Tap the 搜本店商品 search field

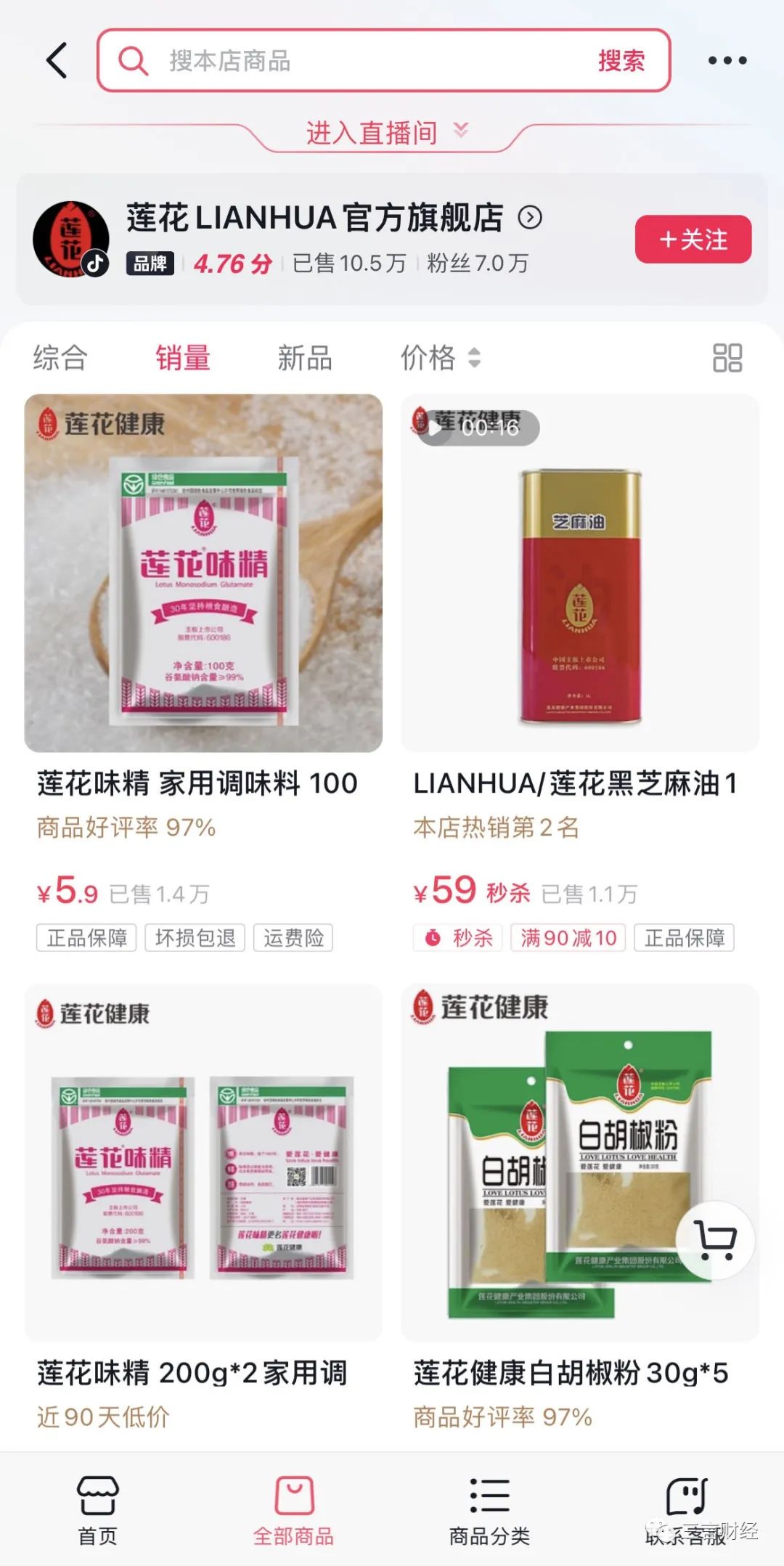click(x=363, y=61)
